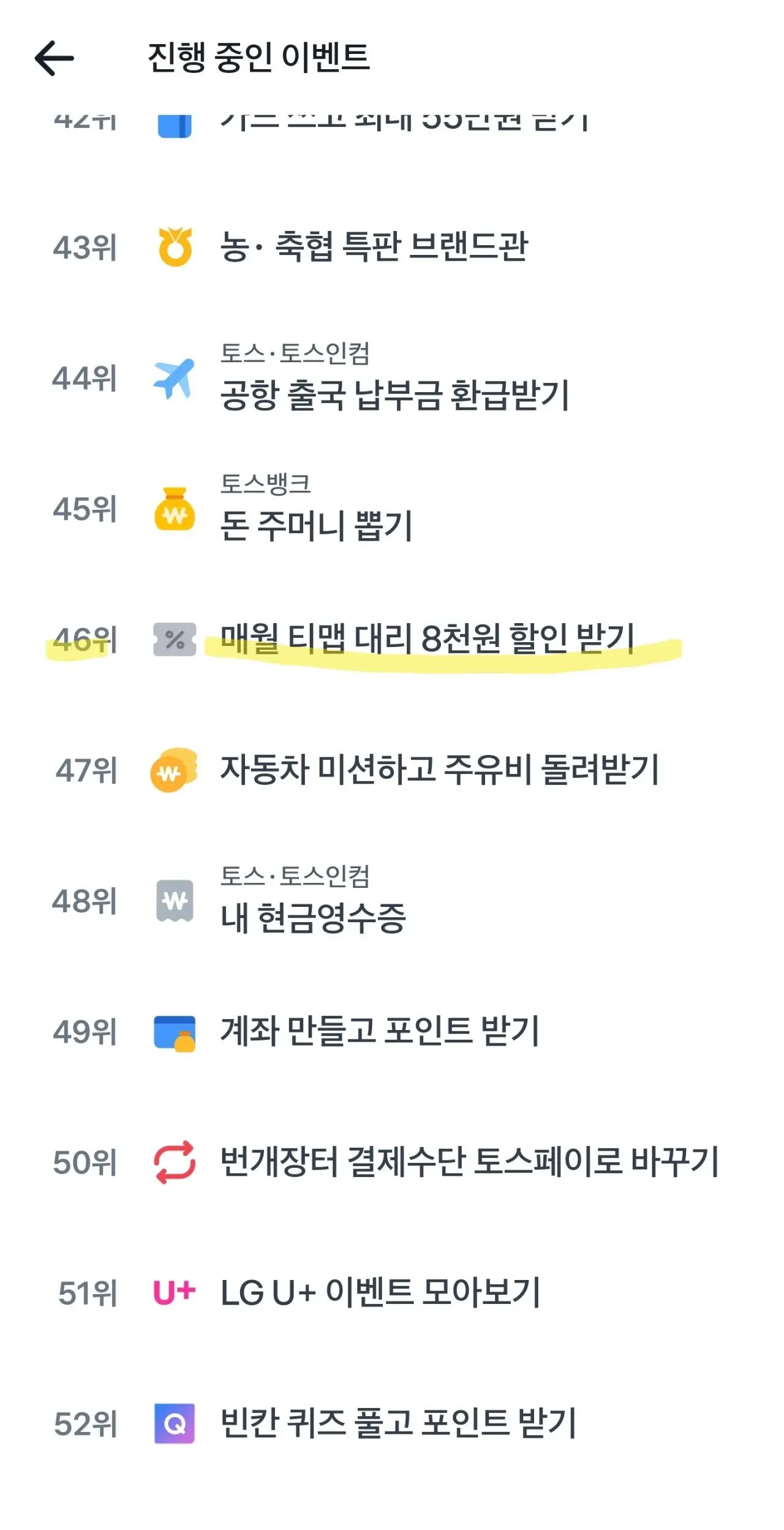Open 자동차 미션하고 주유비 돌려받기
Viewport: 784px width, 1530px height.
tap(439, 770)
